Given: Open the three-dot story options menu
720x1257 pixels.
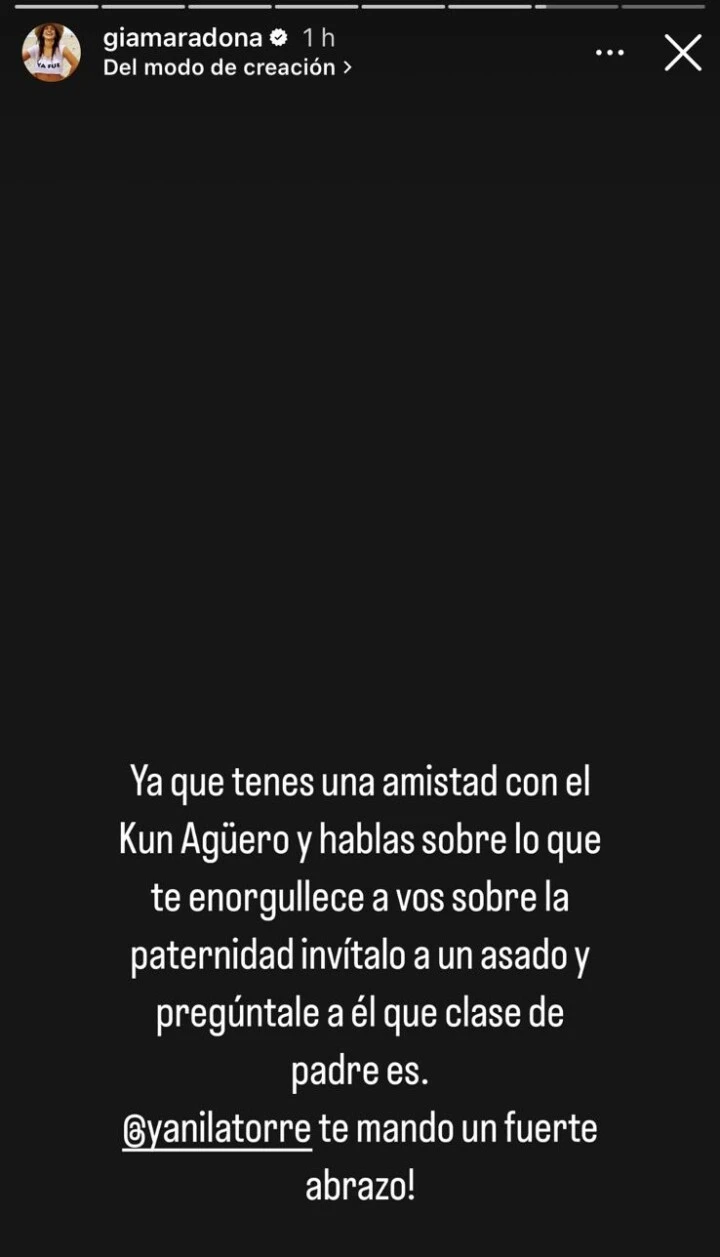Looking at the screenshot, I should (x=609, y=52).
